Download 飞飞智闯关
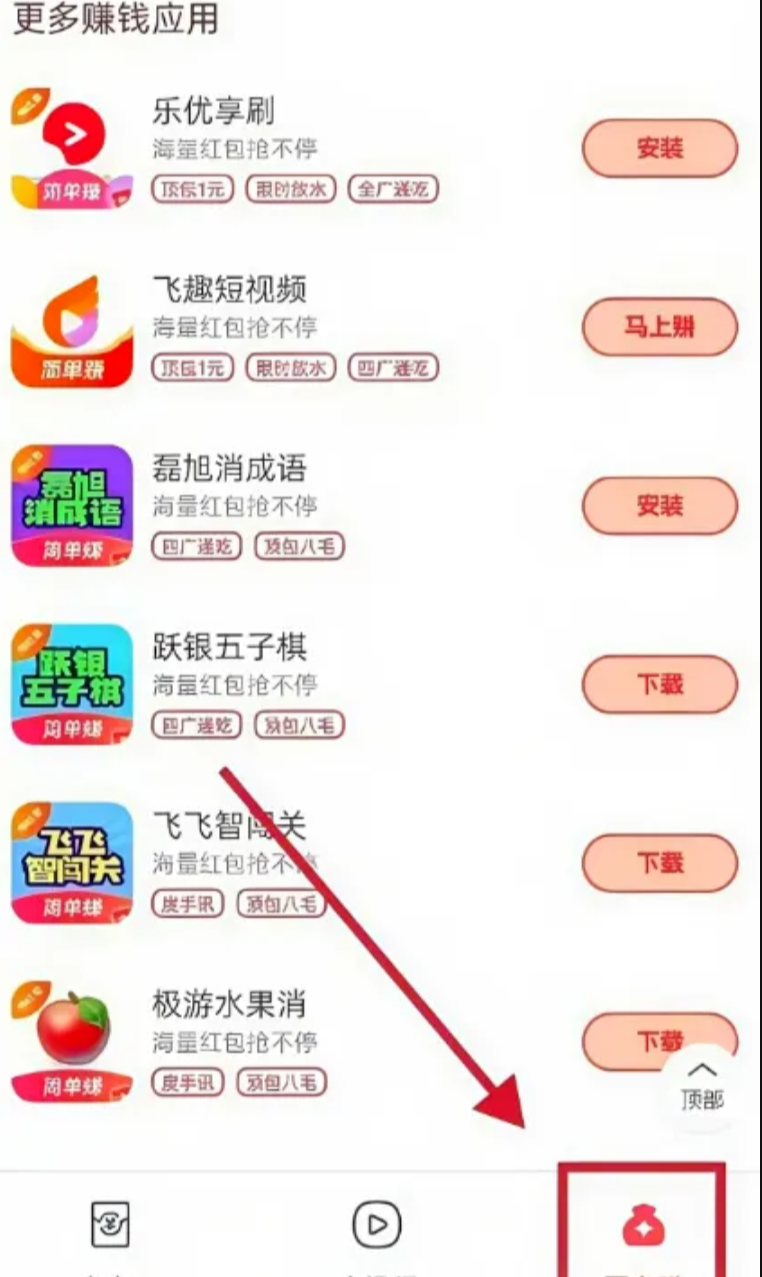The image size is (762, 1277). (659, 863)
